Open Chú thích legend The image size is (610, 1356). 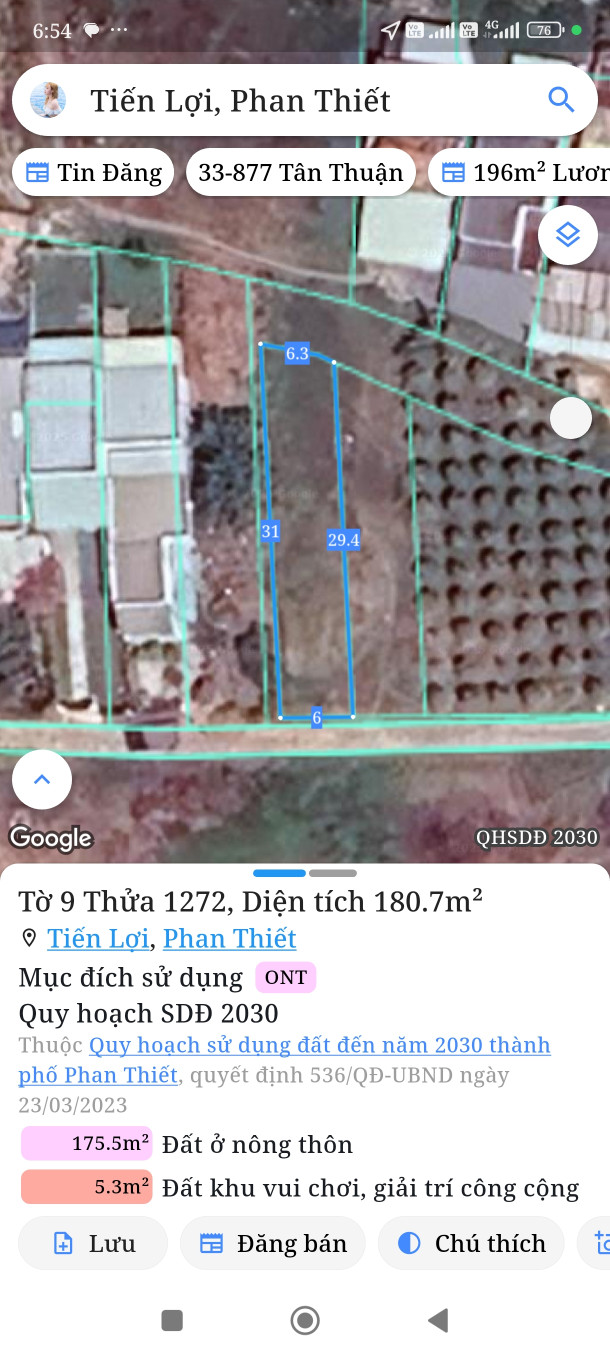[471, 1243]
